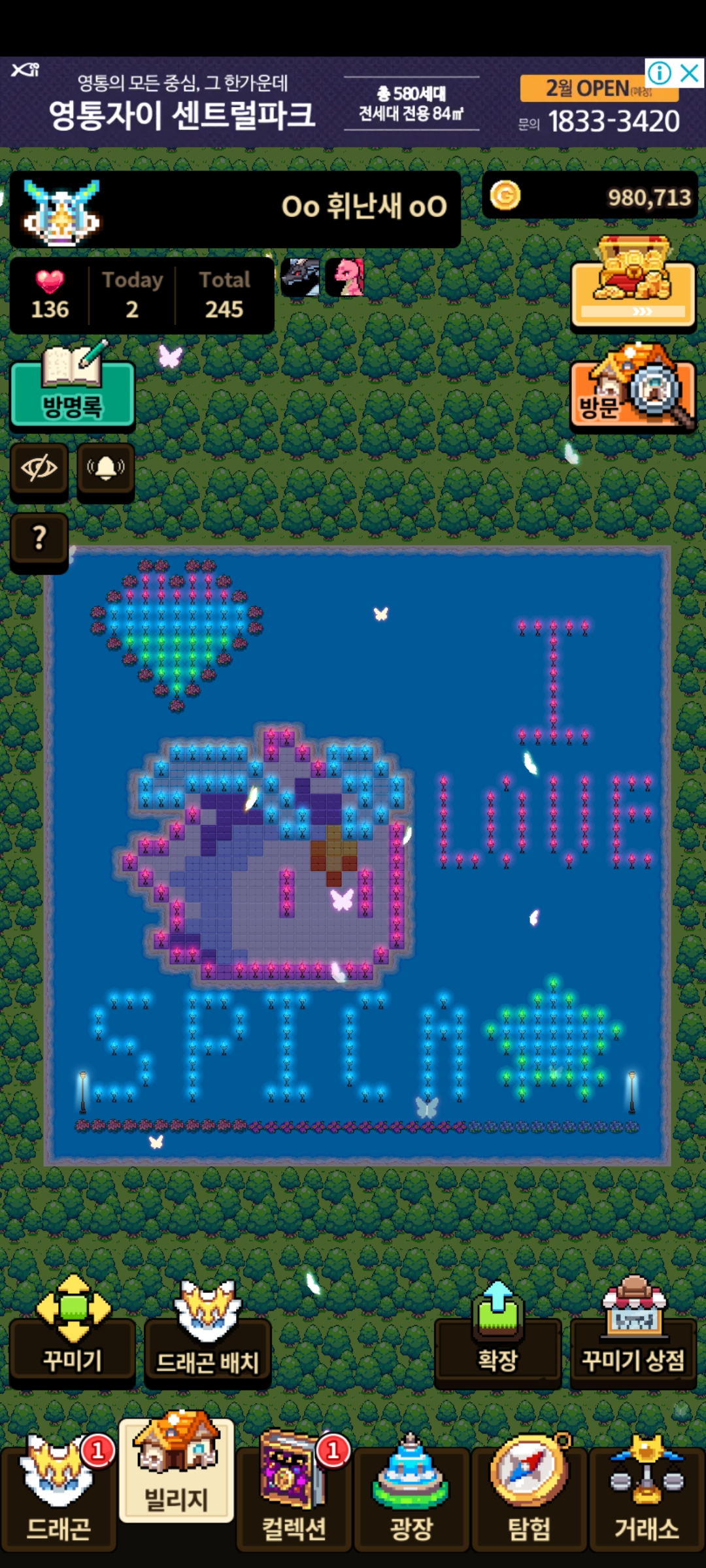
Task: Close the ad banner
Action: click(x=690, y=73)
